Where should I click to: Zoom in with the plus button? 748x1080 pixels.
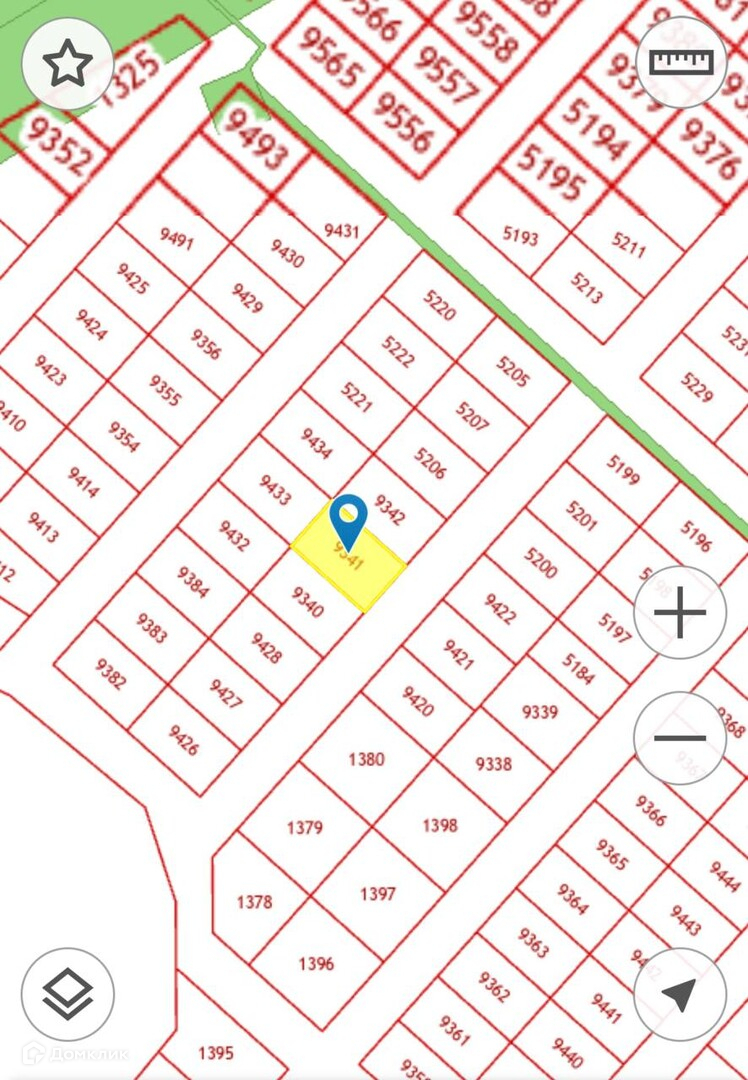click(680, 613)
